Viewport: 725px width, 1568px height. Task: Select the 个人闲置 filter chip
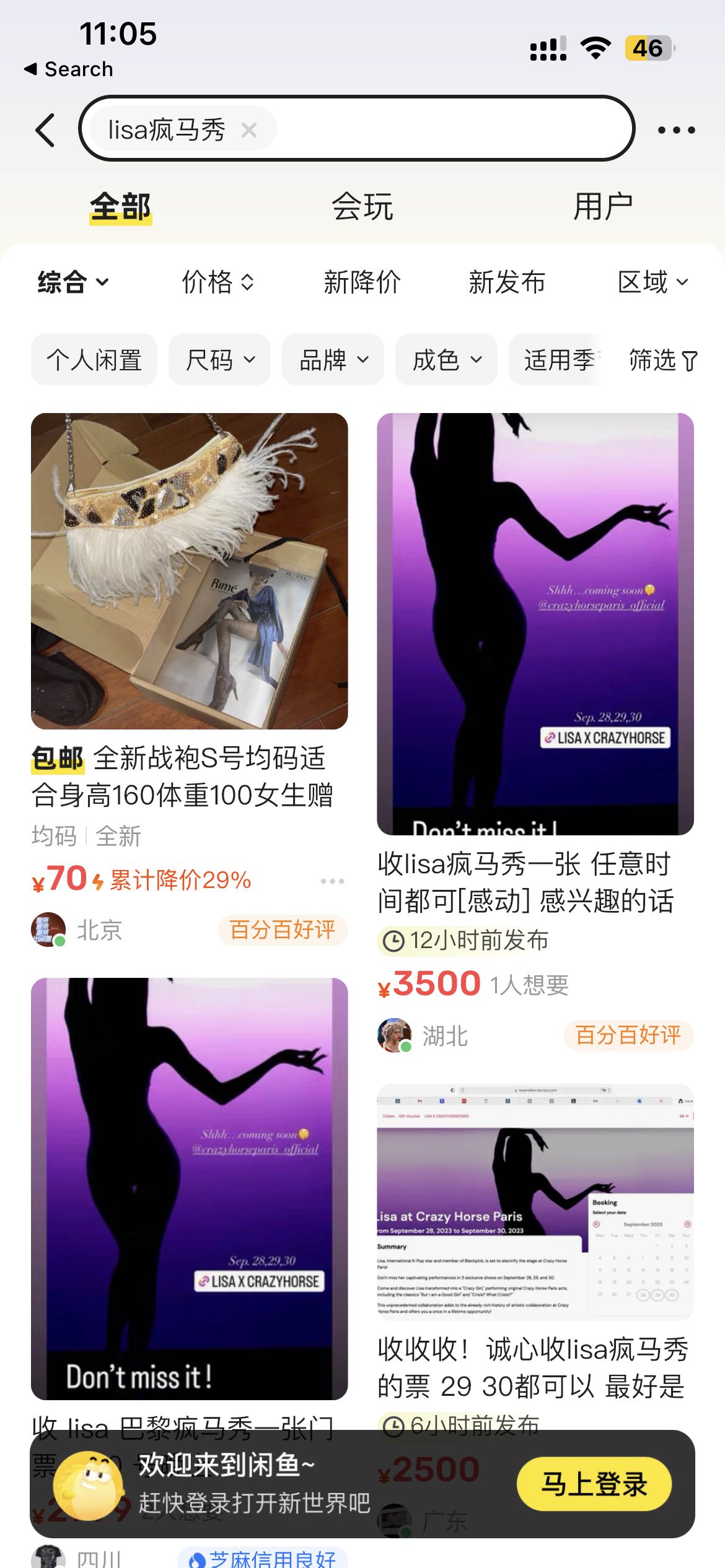(x=94, y=360)
